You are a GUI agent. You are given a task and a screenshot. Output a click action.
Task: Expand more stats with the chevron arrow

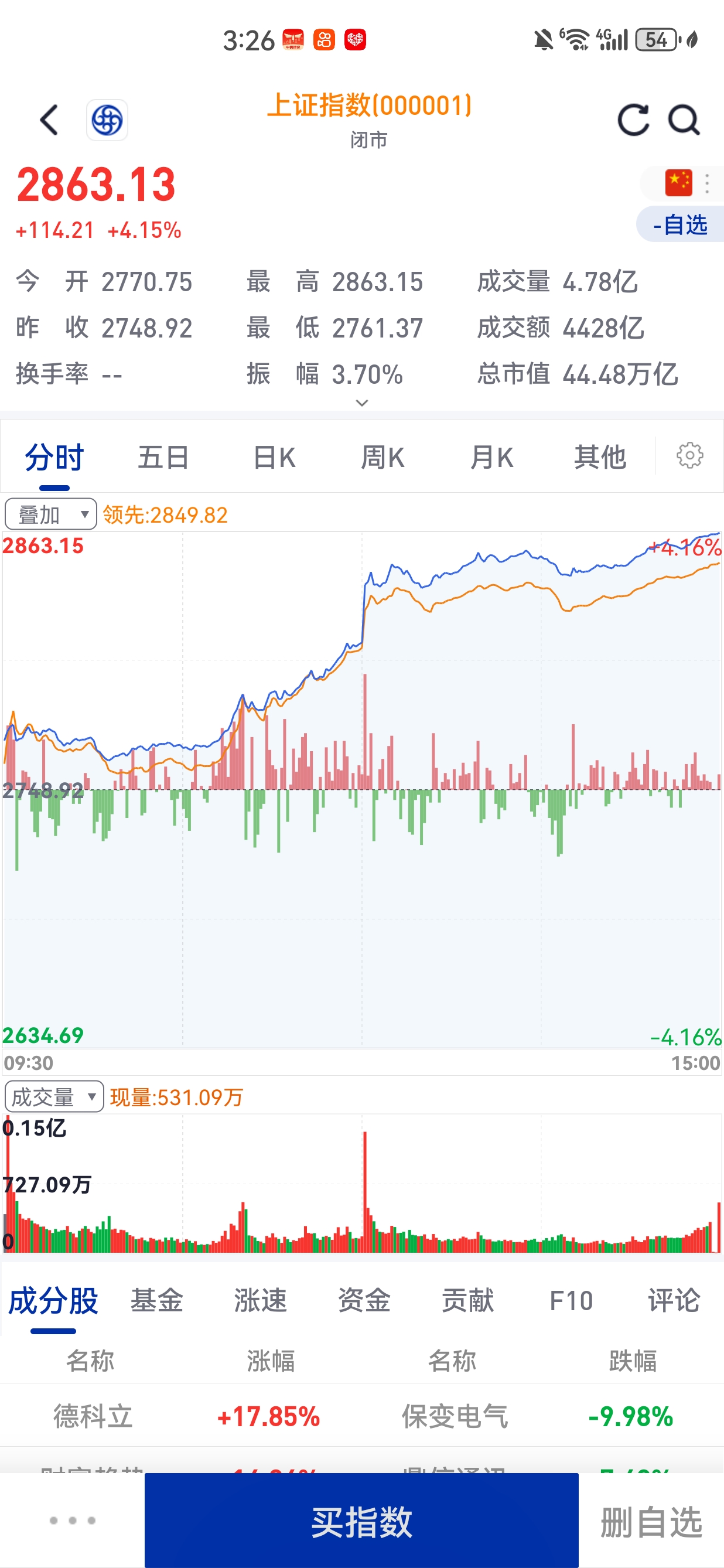click(x=361, y=403)
